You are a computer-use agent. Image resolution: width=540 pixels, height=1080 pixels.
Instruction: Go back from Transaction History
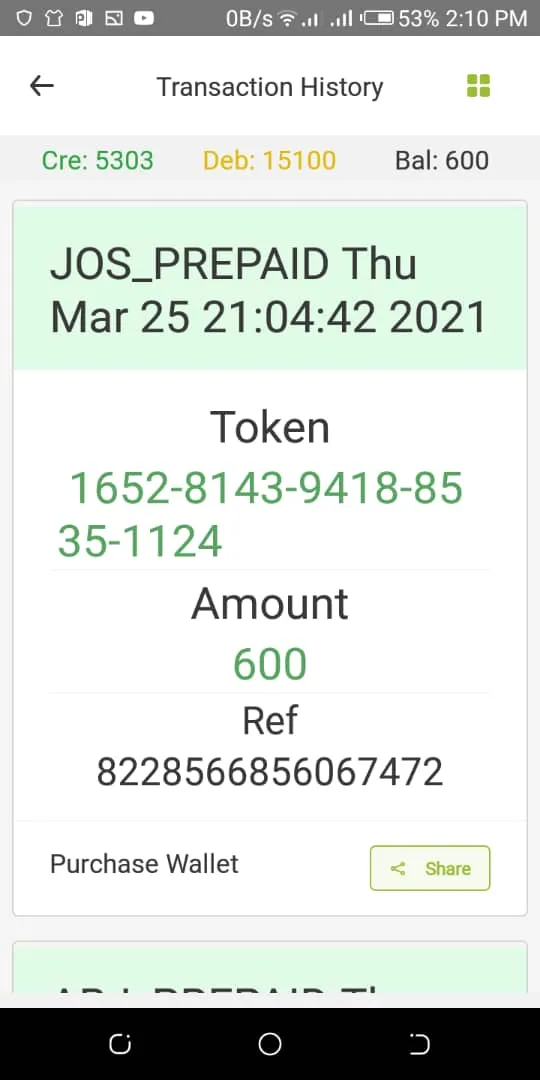pos(42,85)
